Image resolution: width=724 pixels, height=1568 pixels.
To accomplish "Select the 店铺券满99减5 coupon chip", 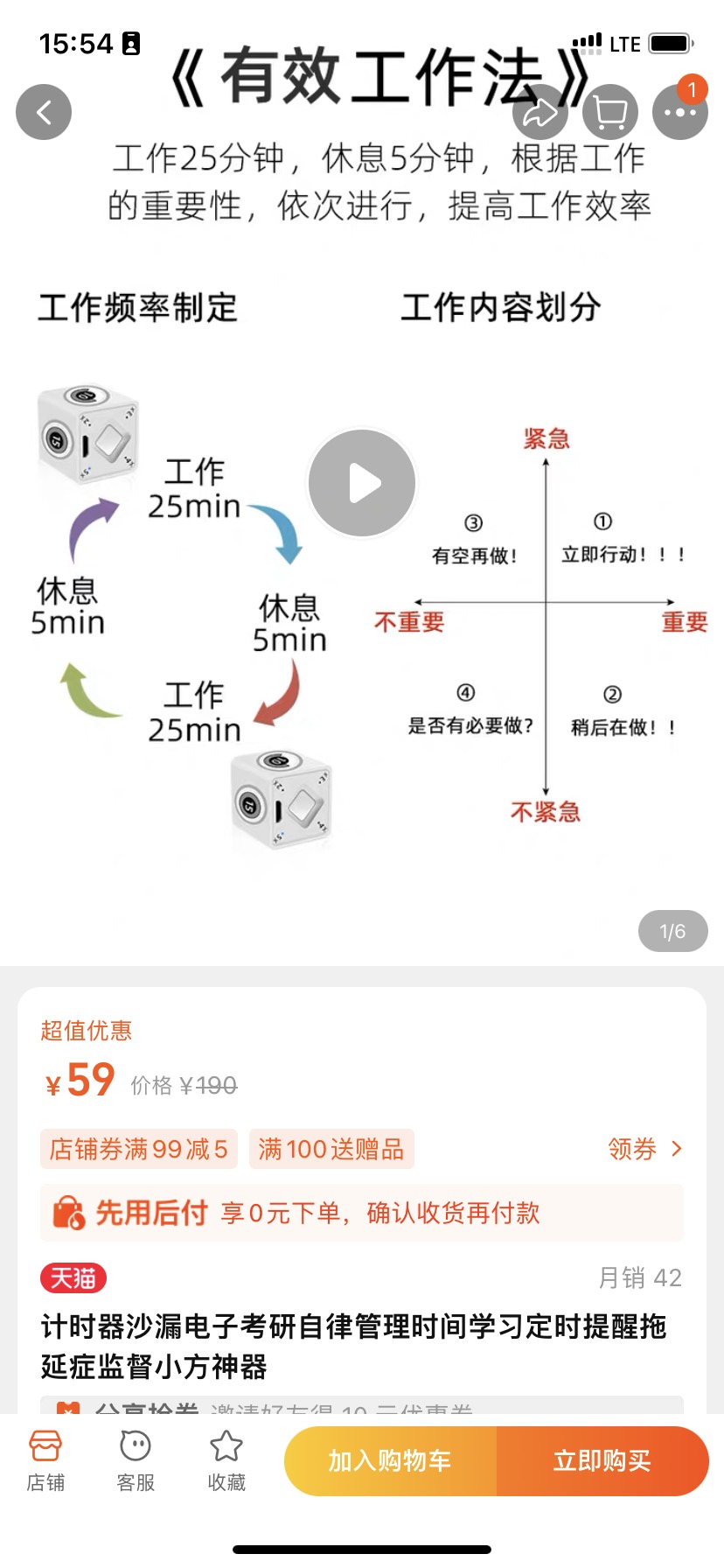I will pyautogui.click(x=138, y=1149).
